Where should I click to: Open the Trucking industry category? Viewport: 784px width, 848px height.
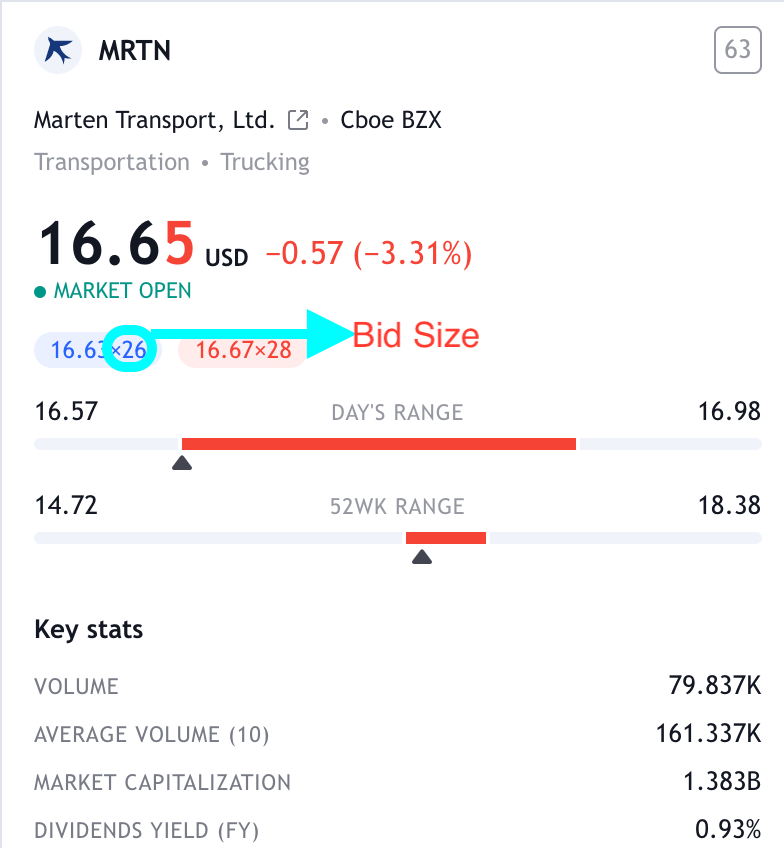click(264, 161)
